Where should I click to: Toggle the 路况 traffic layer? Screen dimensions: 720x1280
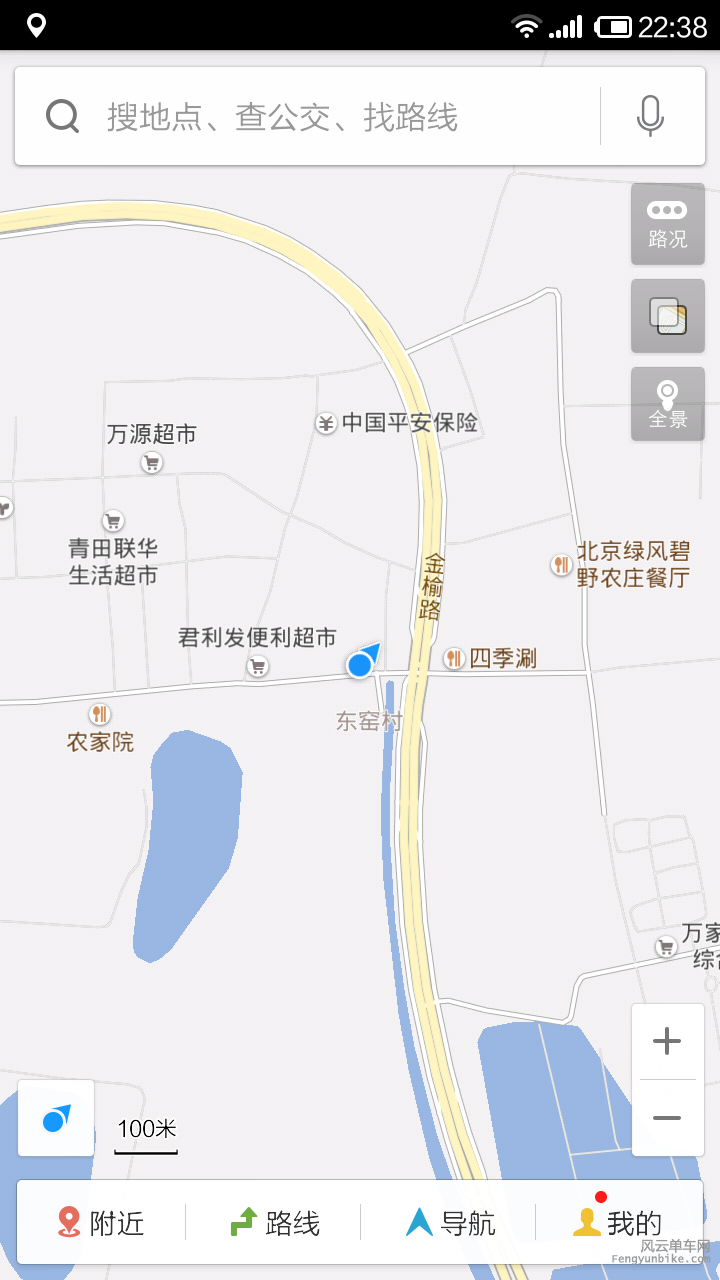tap(667, 224)
